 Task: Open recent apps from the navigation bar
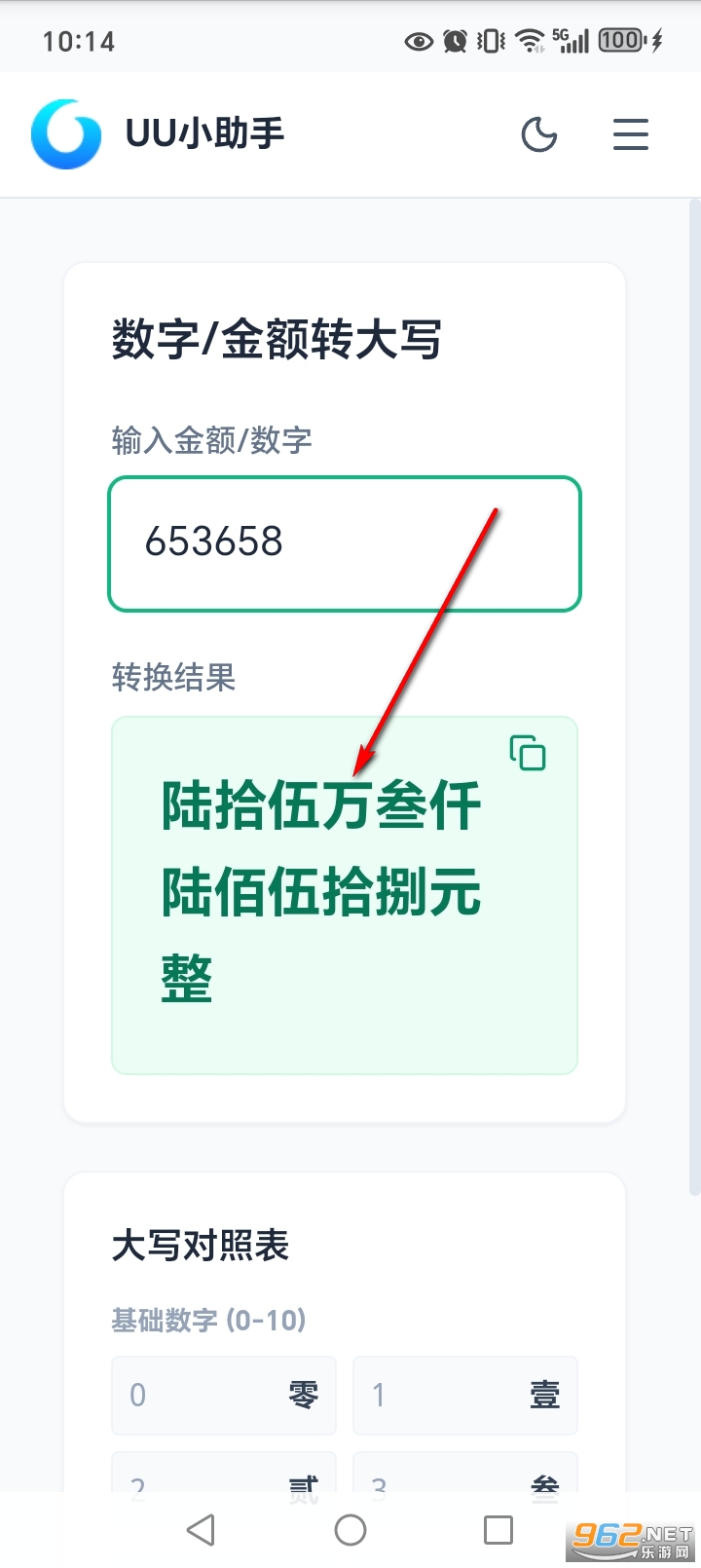click(498, 1530)
